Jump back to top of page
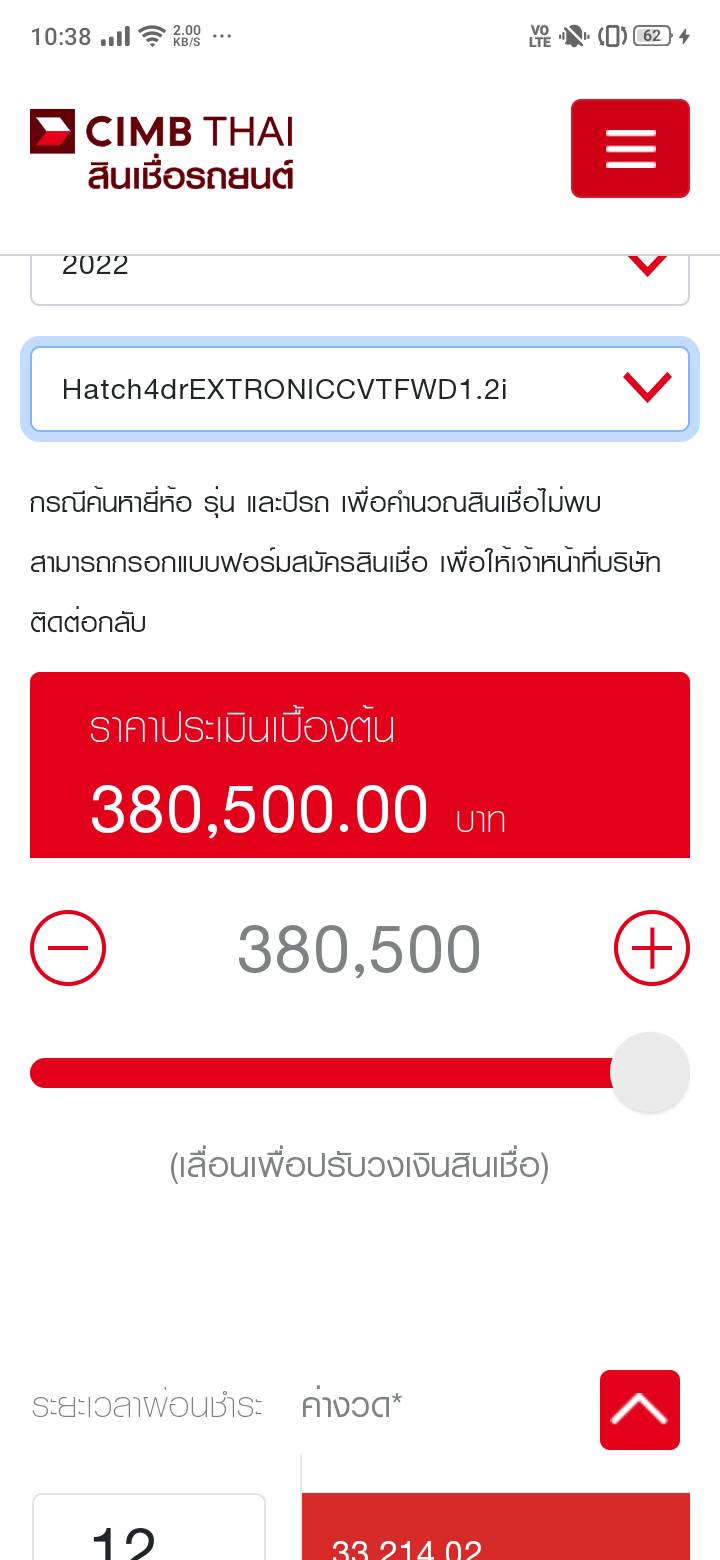720x1560 pixels. pos(640,1409)
